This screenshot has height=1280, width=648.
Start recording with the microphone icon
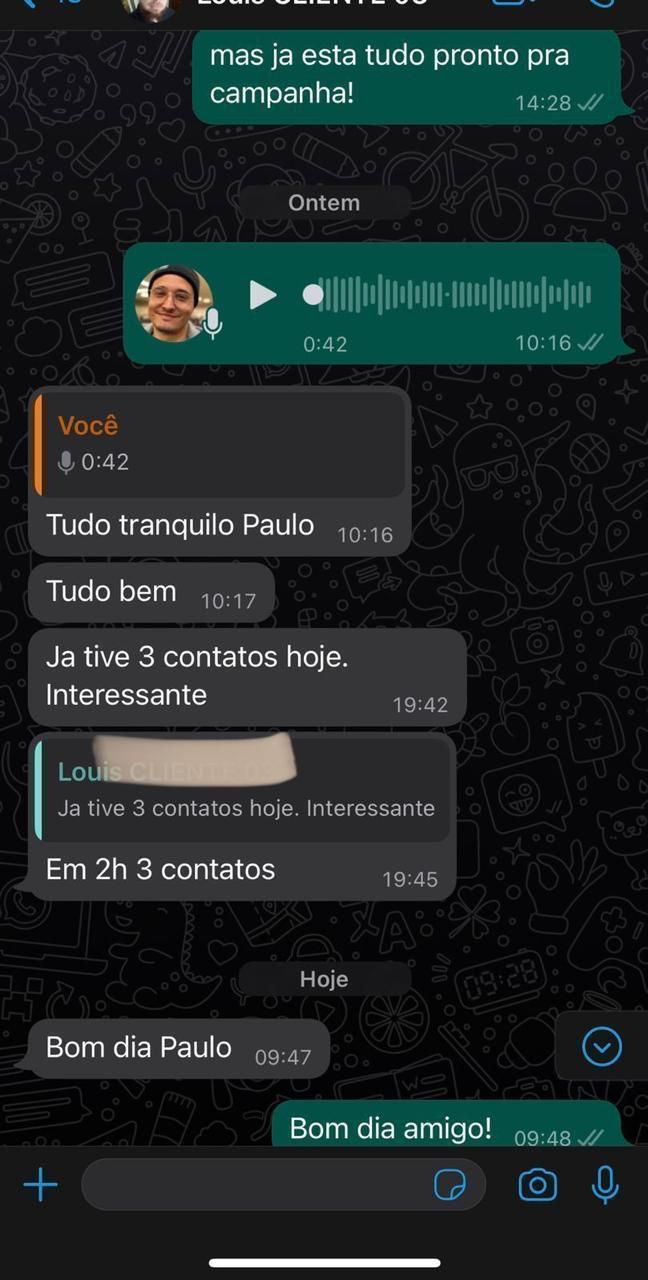(605, 1185)
